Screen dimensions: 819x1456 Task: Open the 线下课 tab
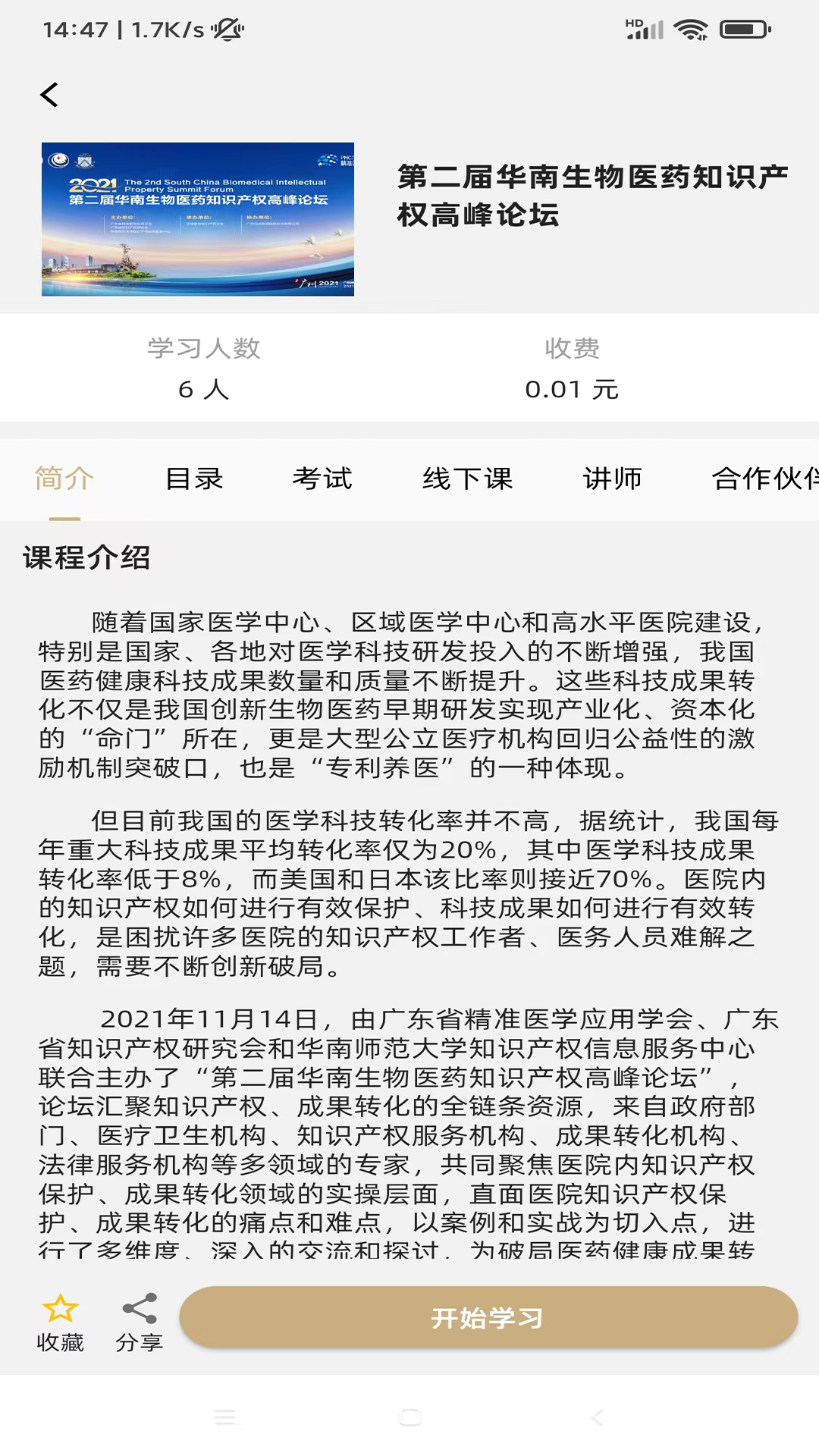[x=468, y=479]
